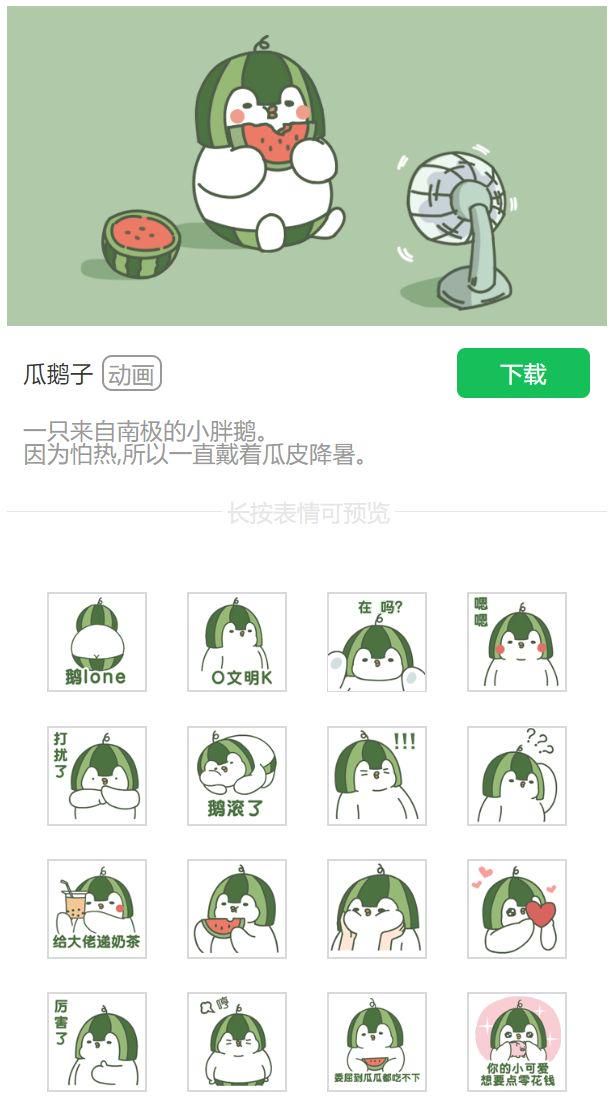
Task: Open the 厉害了 sticker
Action: [97, 1042]
